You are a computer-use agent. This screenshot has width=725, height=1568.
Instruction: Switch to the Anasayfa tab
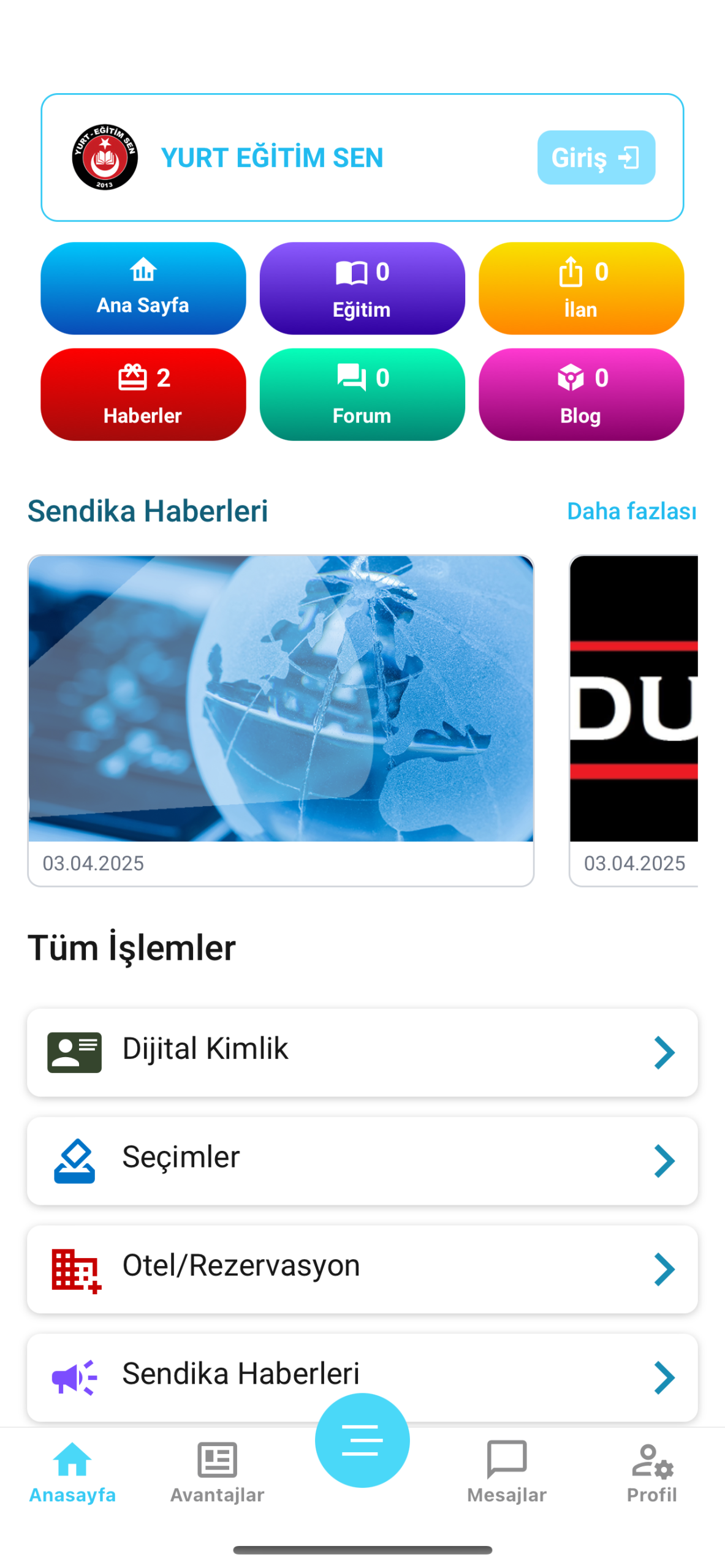coord(72,1471)
